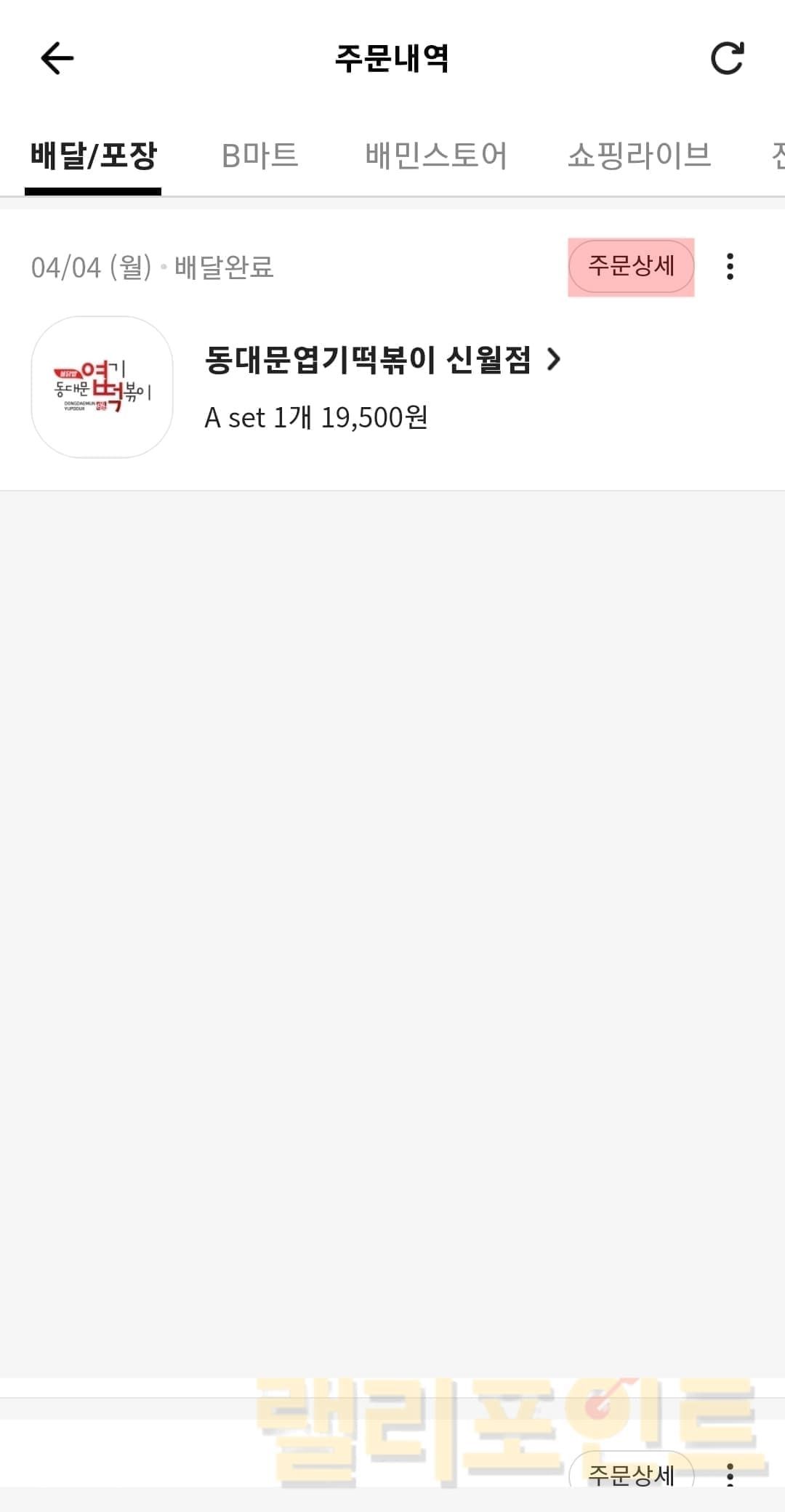Open the 쇼핑라이브 tab
The image size is (785, 1512).
[x=639, y=156]
